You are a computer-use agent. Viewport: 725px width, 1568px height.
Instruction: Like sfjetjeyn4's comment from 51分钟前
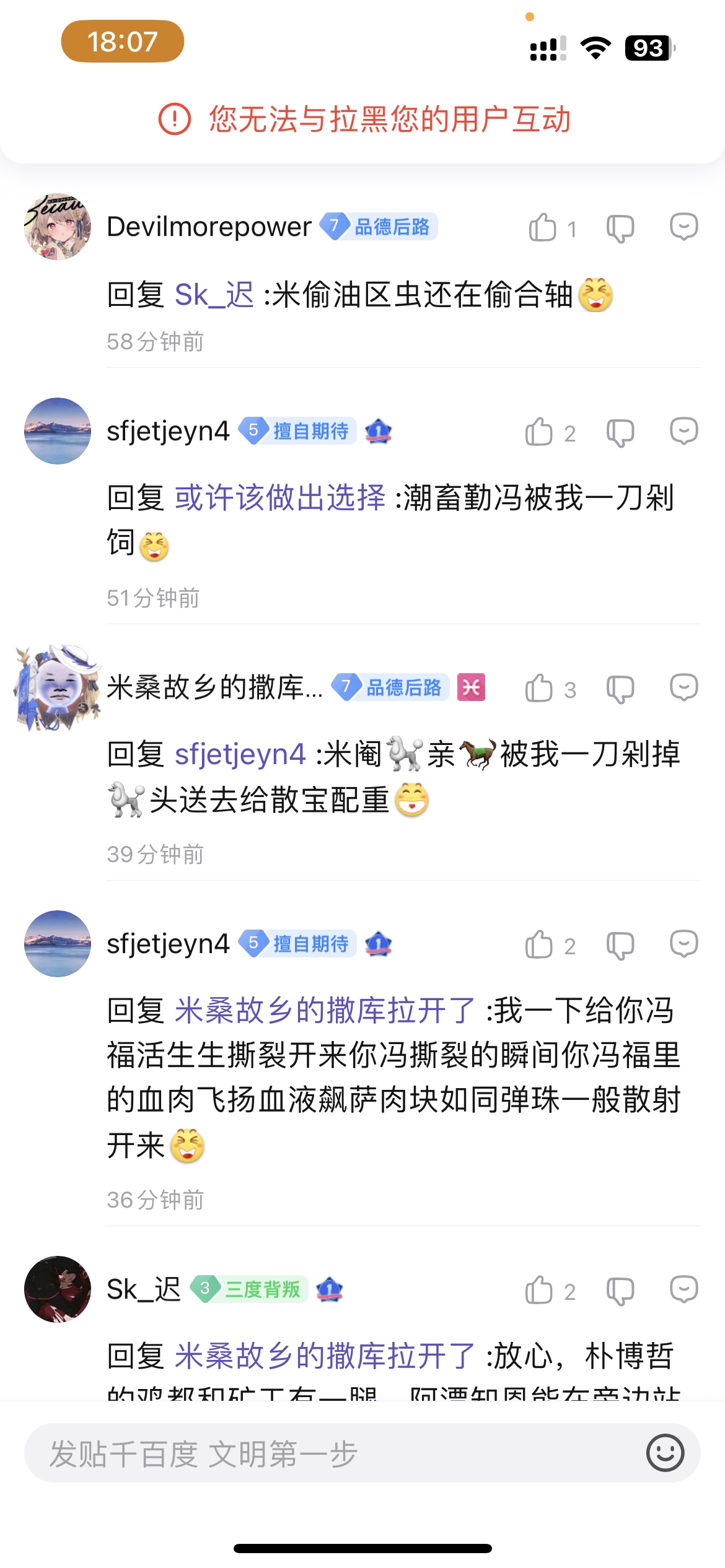539,432
